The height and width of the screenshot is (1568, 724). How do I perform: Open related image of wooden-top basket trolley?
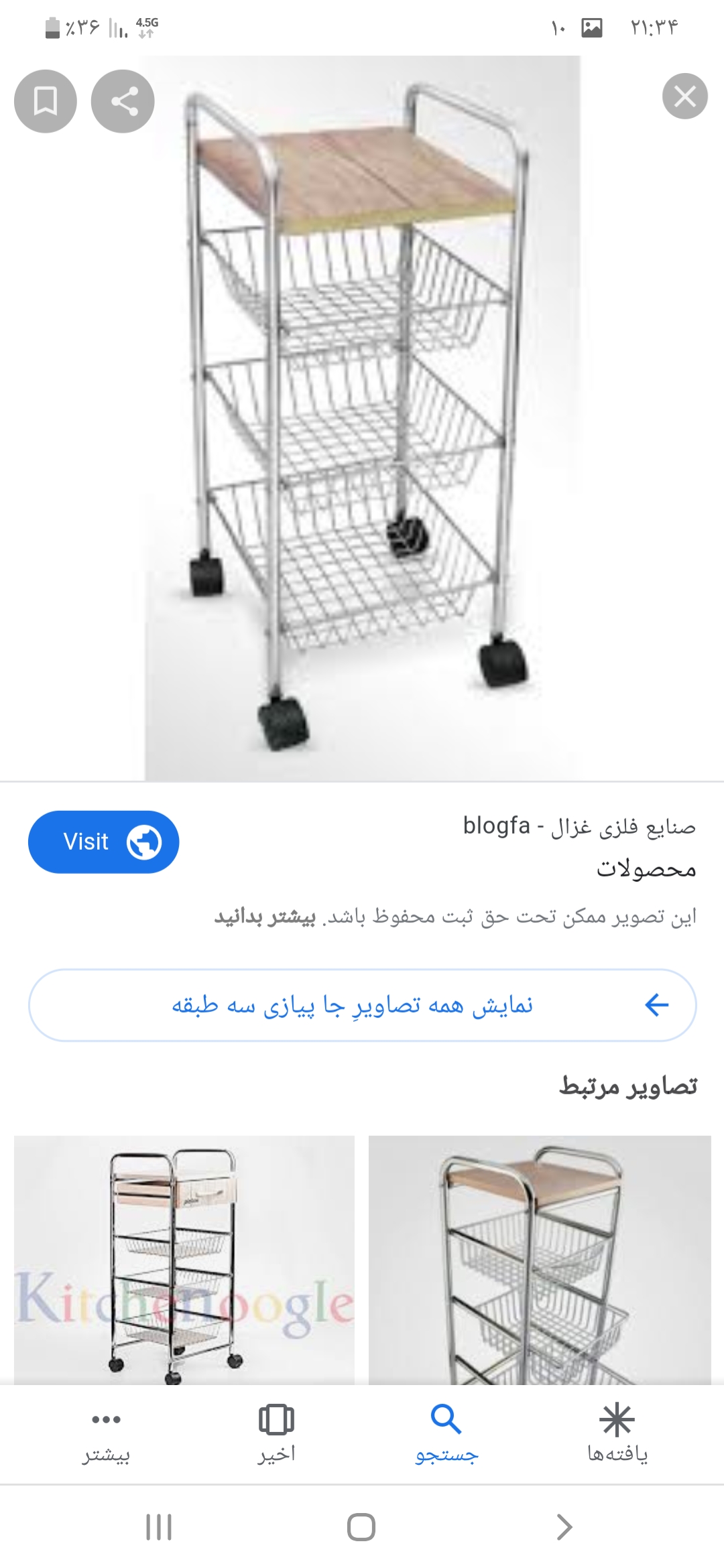(540, 1260)
